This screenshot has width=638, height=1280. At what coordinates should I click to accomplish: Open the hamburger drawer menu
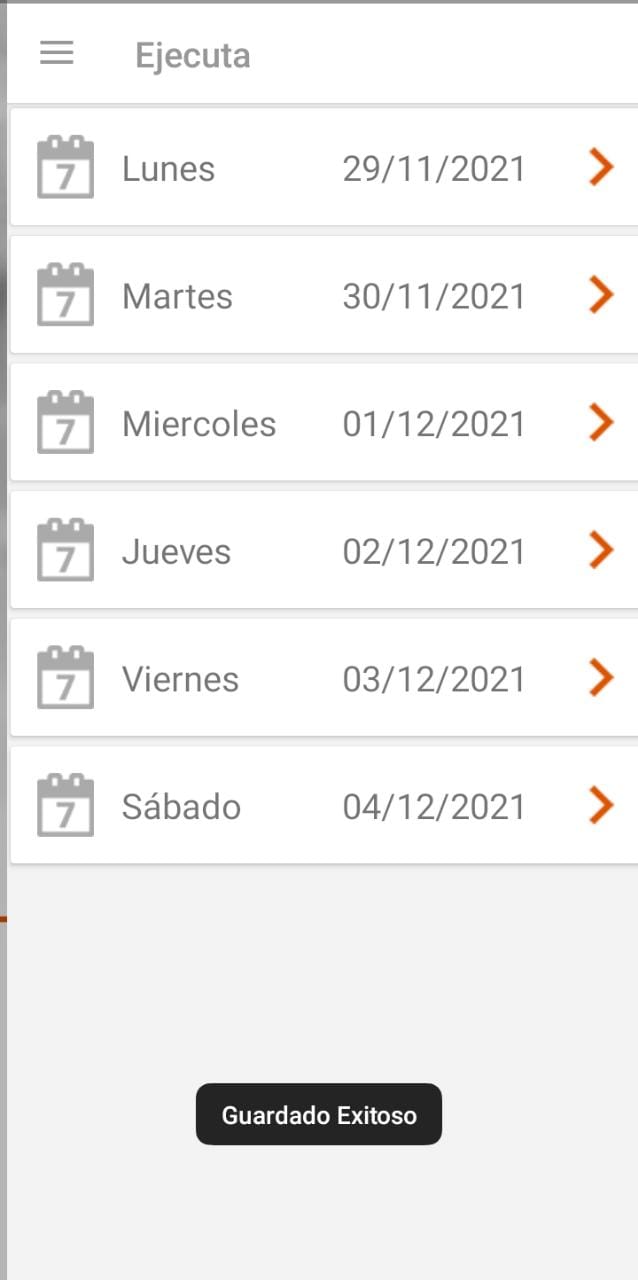click(x=57, y=53)
